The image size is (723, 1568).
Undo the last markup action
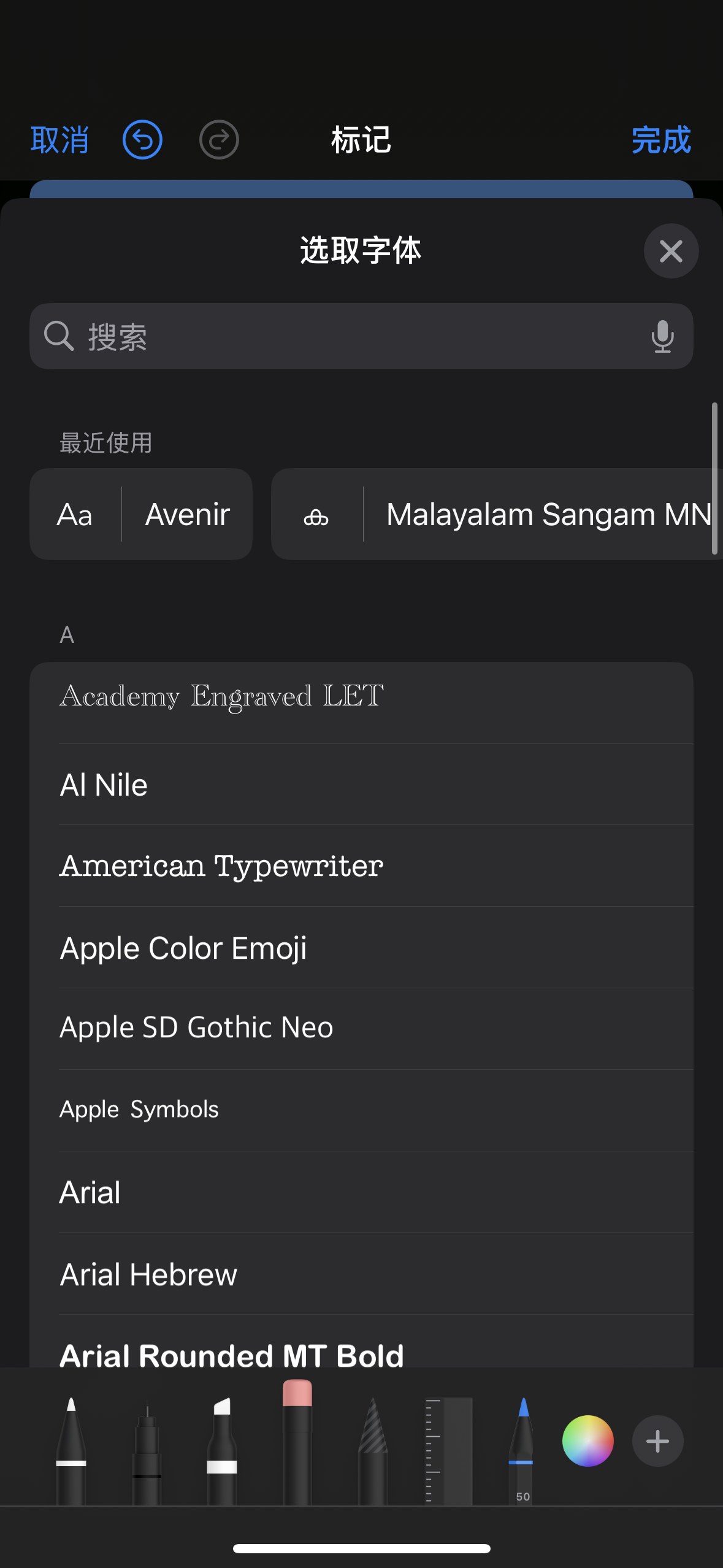(142, 140)
